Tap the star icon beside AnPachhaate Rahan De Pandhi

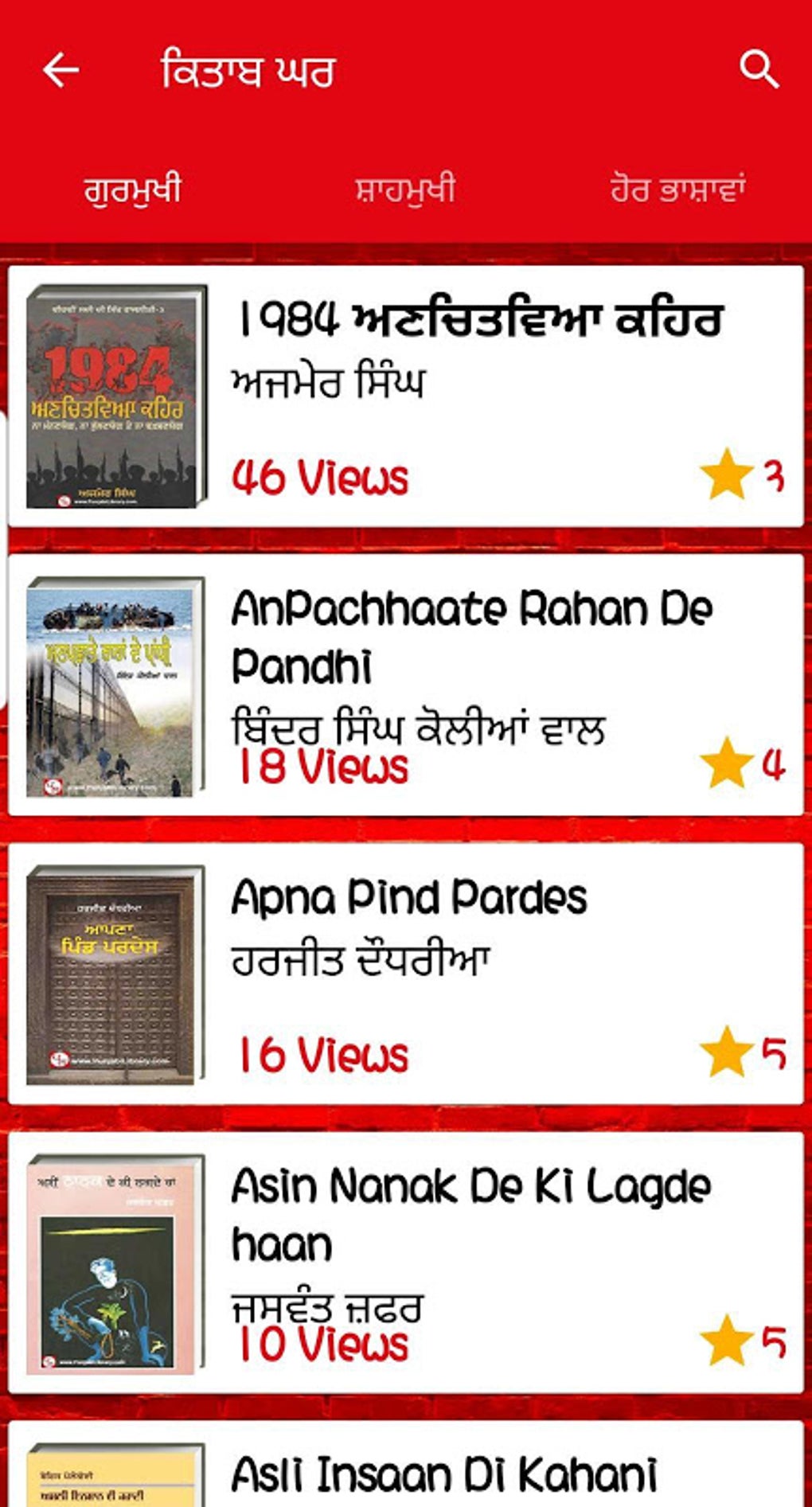pos(728,764)
